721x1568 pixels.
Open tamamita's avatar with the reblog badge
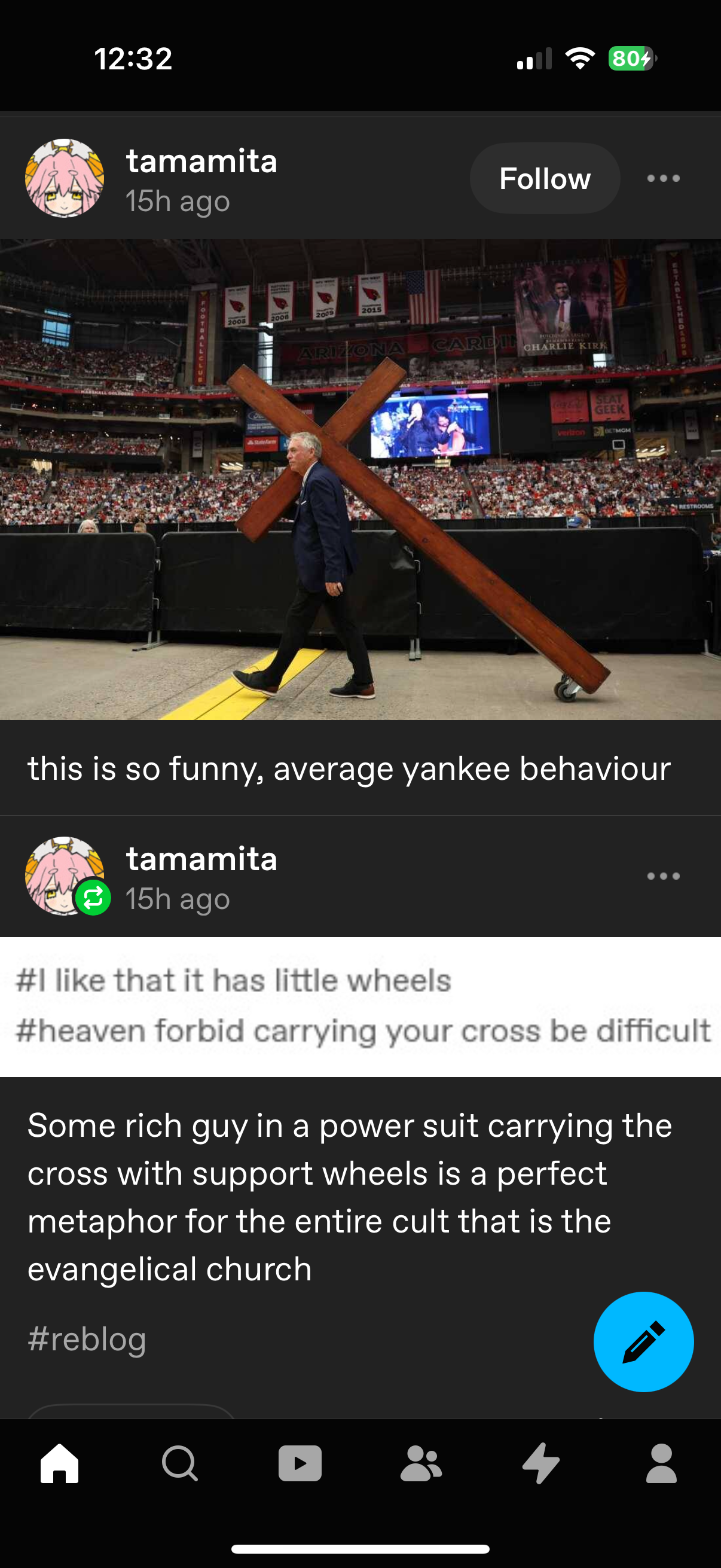65,876
